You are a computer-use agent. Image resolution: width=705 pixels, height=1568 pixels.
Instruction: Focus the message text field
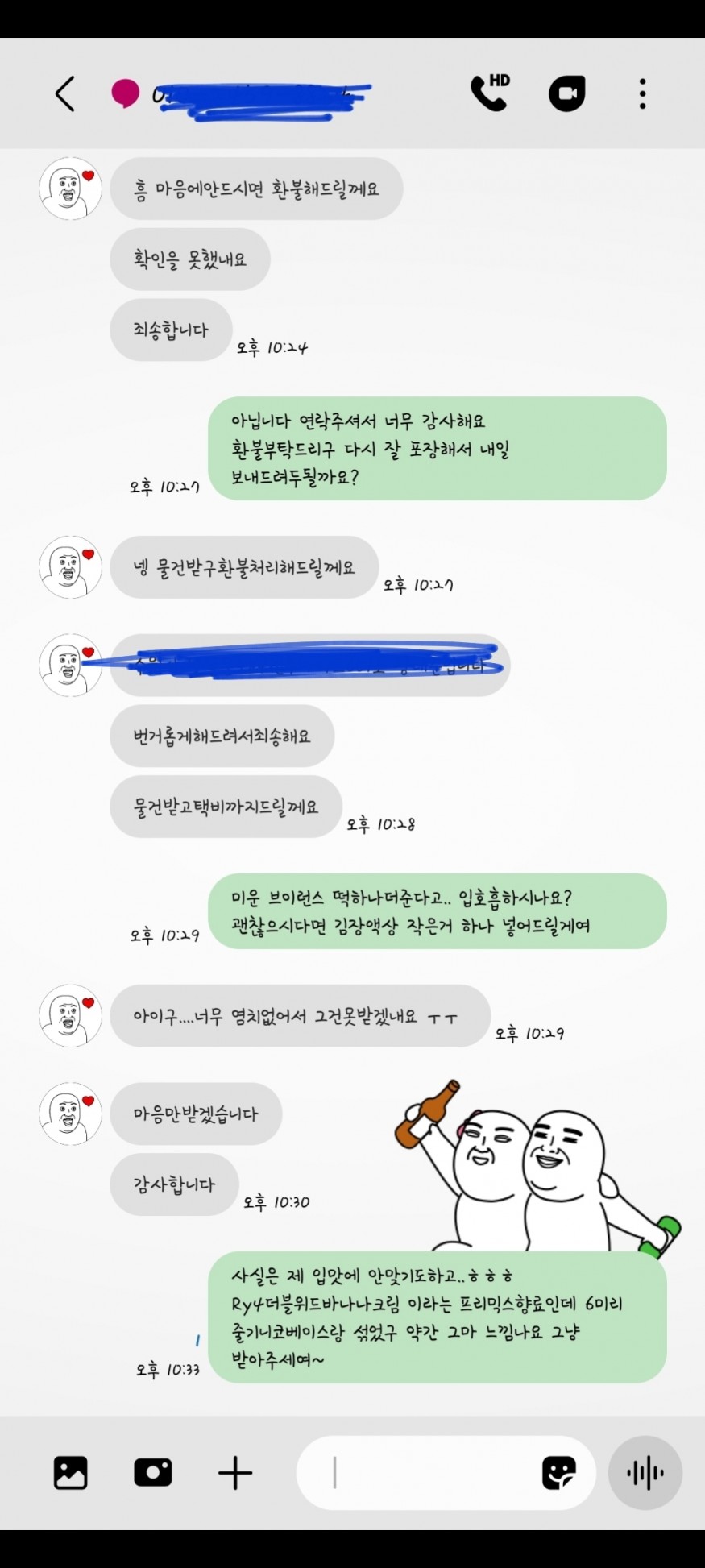[427, 1473]
